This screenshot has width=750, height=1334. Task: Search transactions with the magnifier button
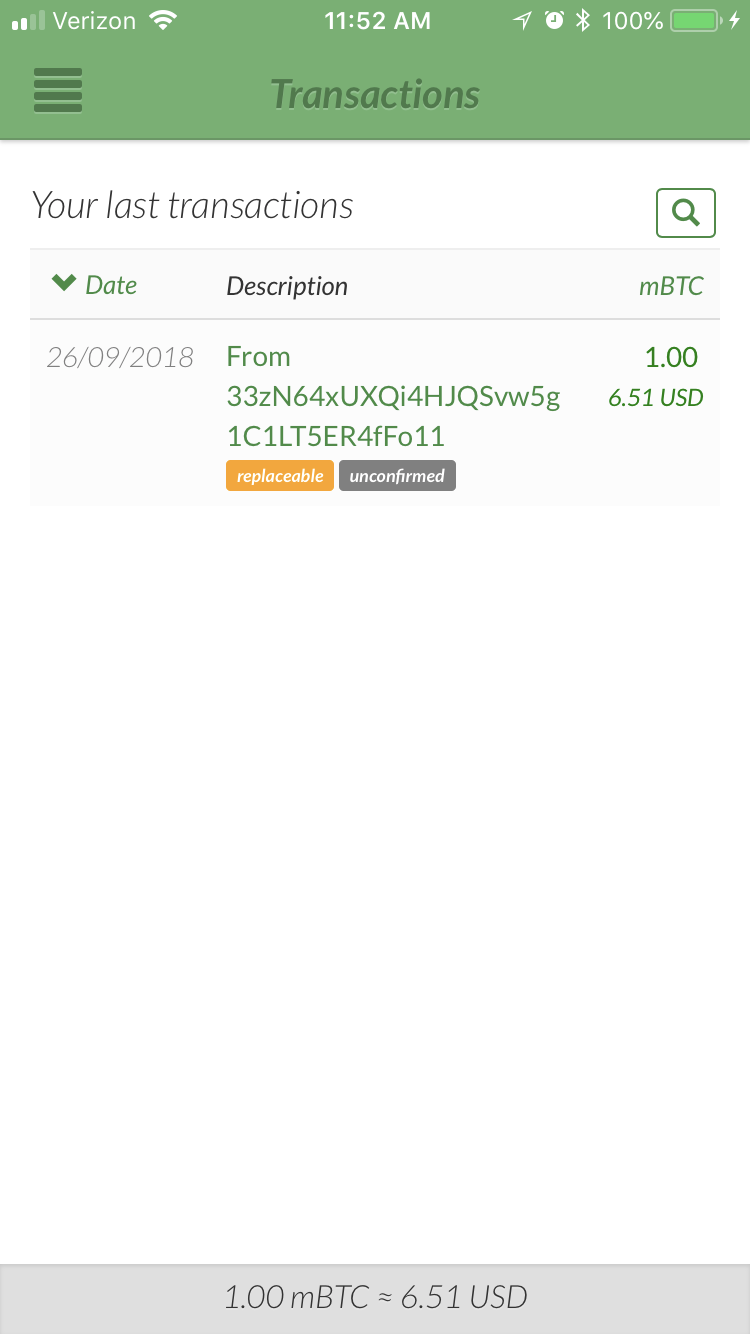pos(686,213)
